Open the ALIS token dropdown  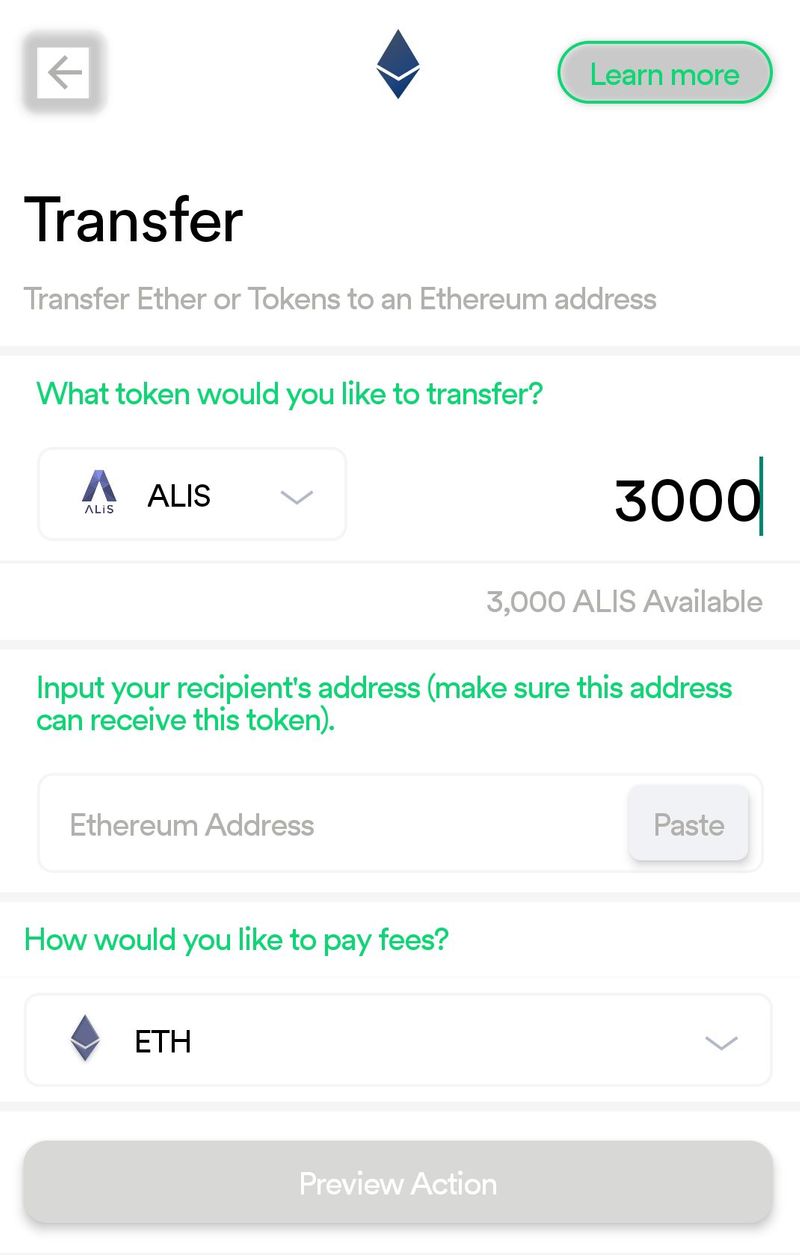pos(192,495)
